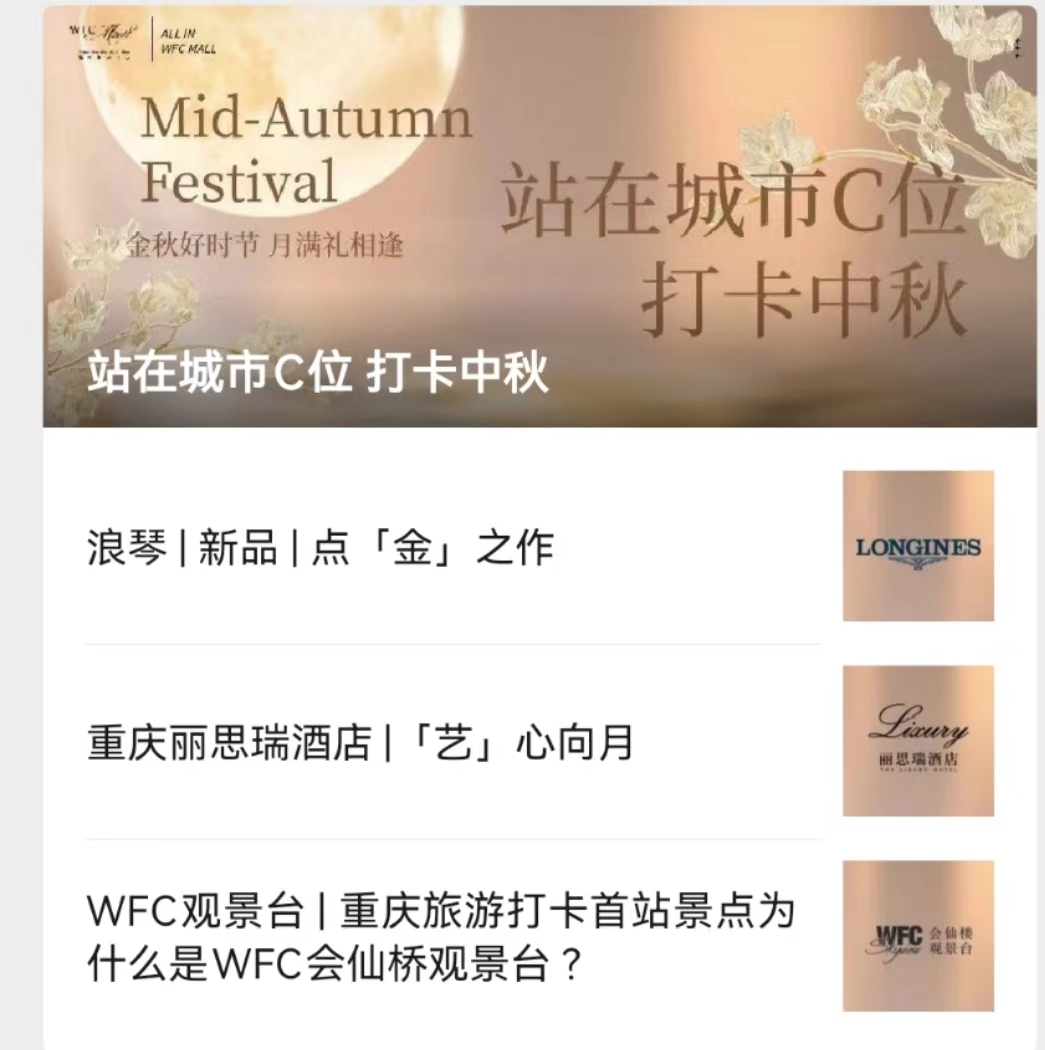Open the 重庆丽思瑞酒店 article

click(360, 744)
